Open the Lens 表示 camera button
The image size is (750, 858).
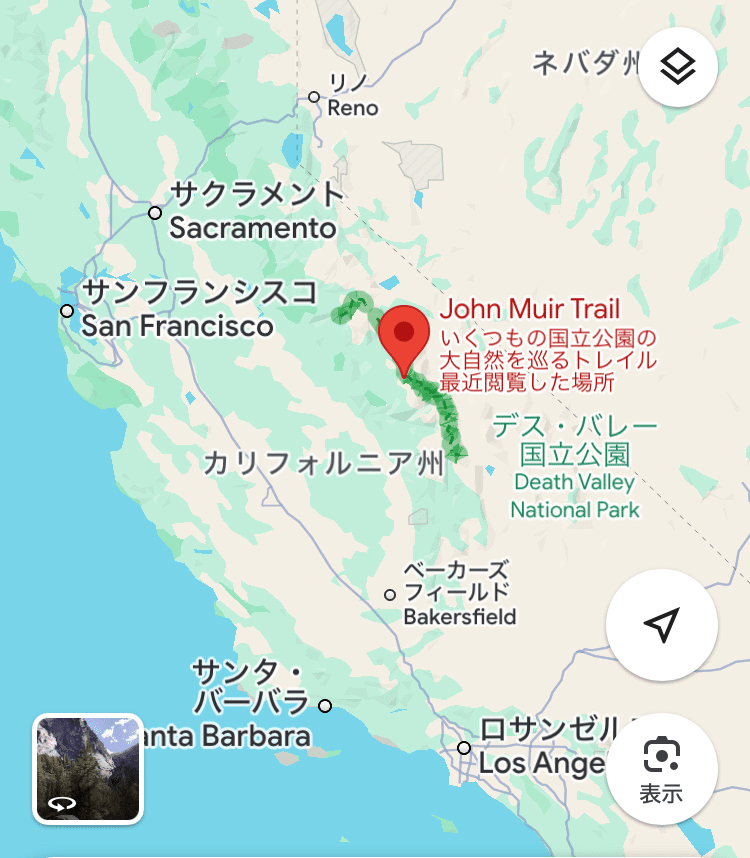coord(661,767)
